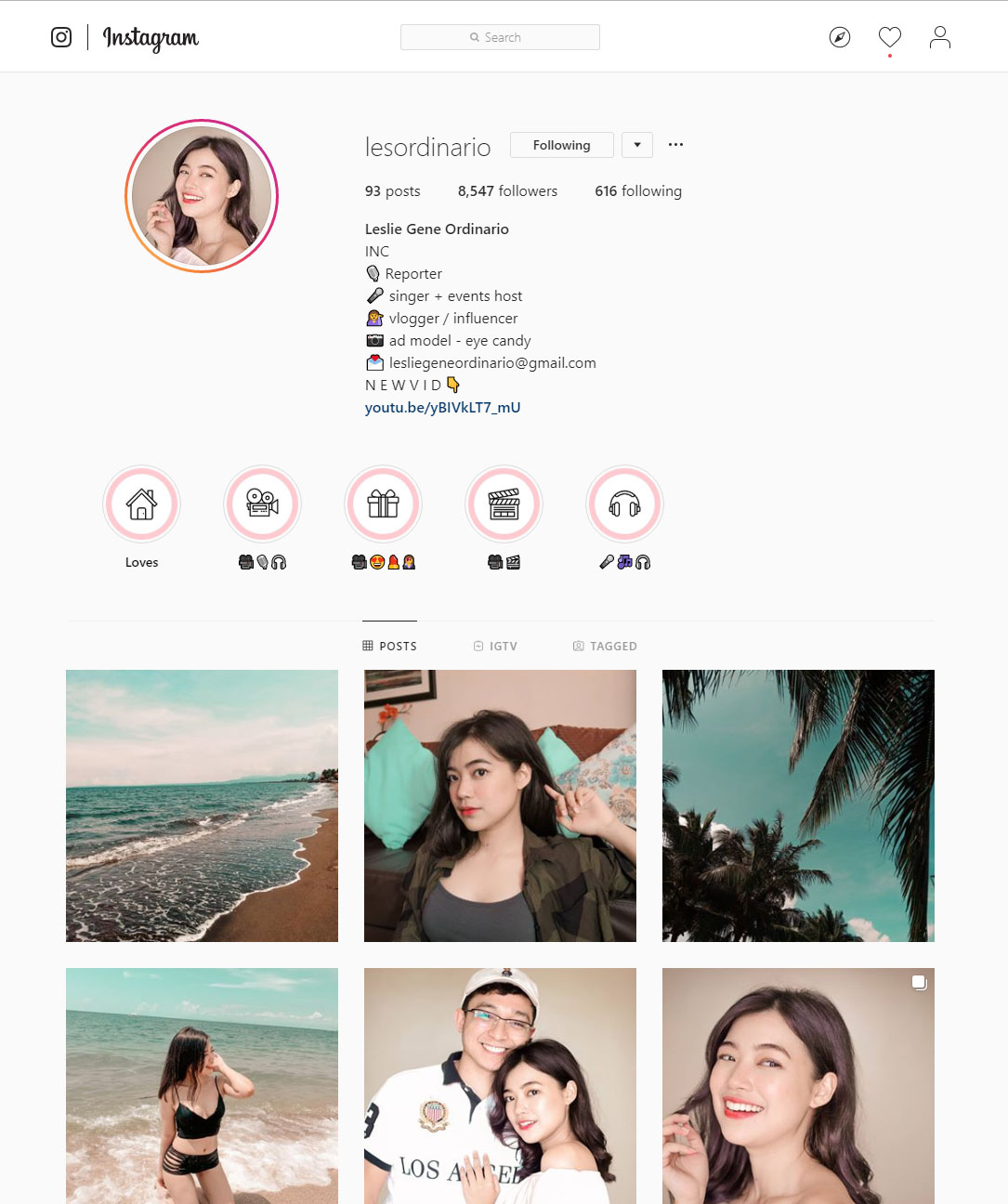Viewport: 1008px width, 1204px height.
Task: Open the three-dot options menu
Action: pos(675,145)
